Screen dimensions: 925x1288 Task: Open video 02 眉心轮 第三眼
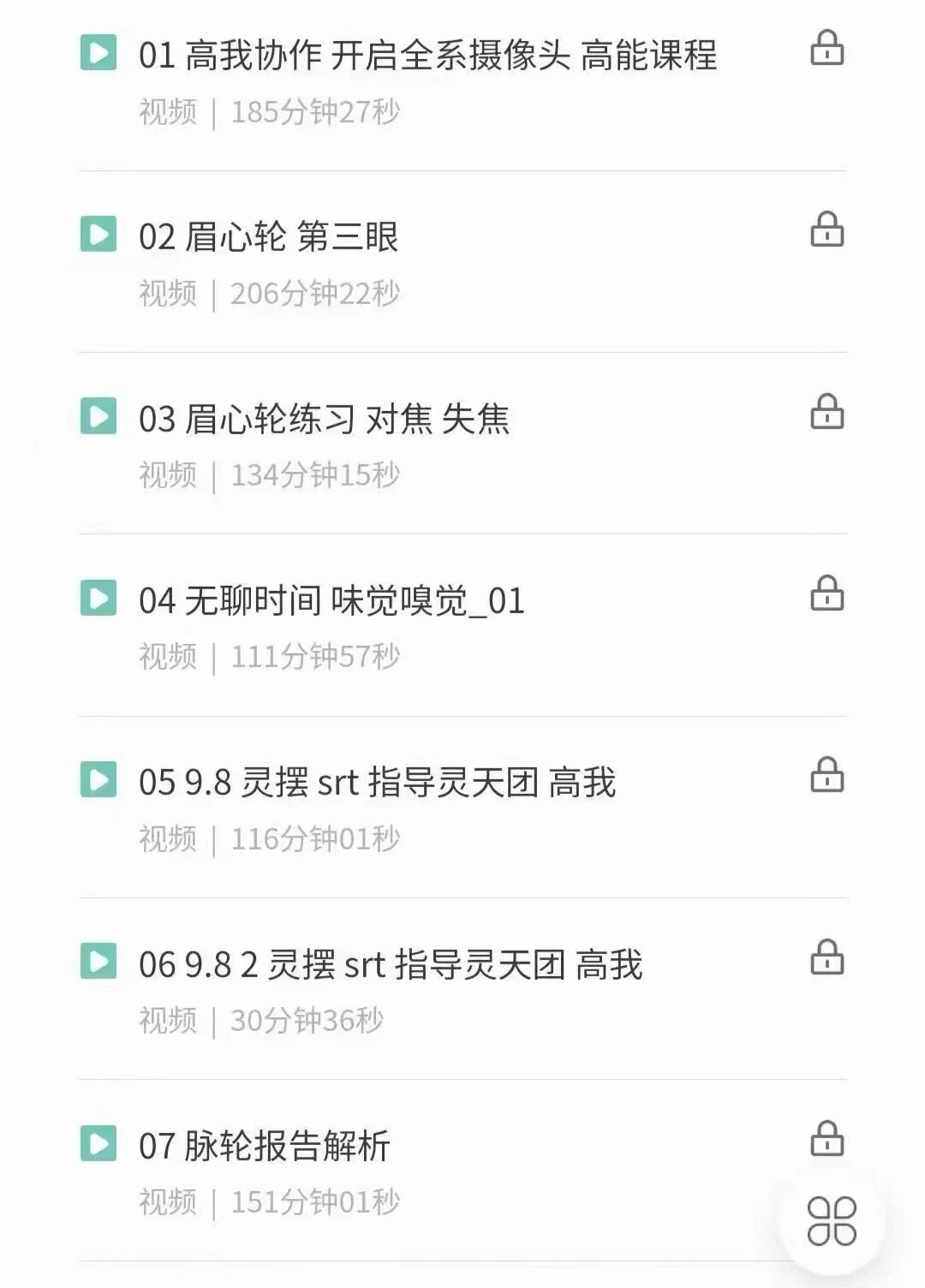click(x=268, y=237)
